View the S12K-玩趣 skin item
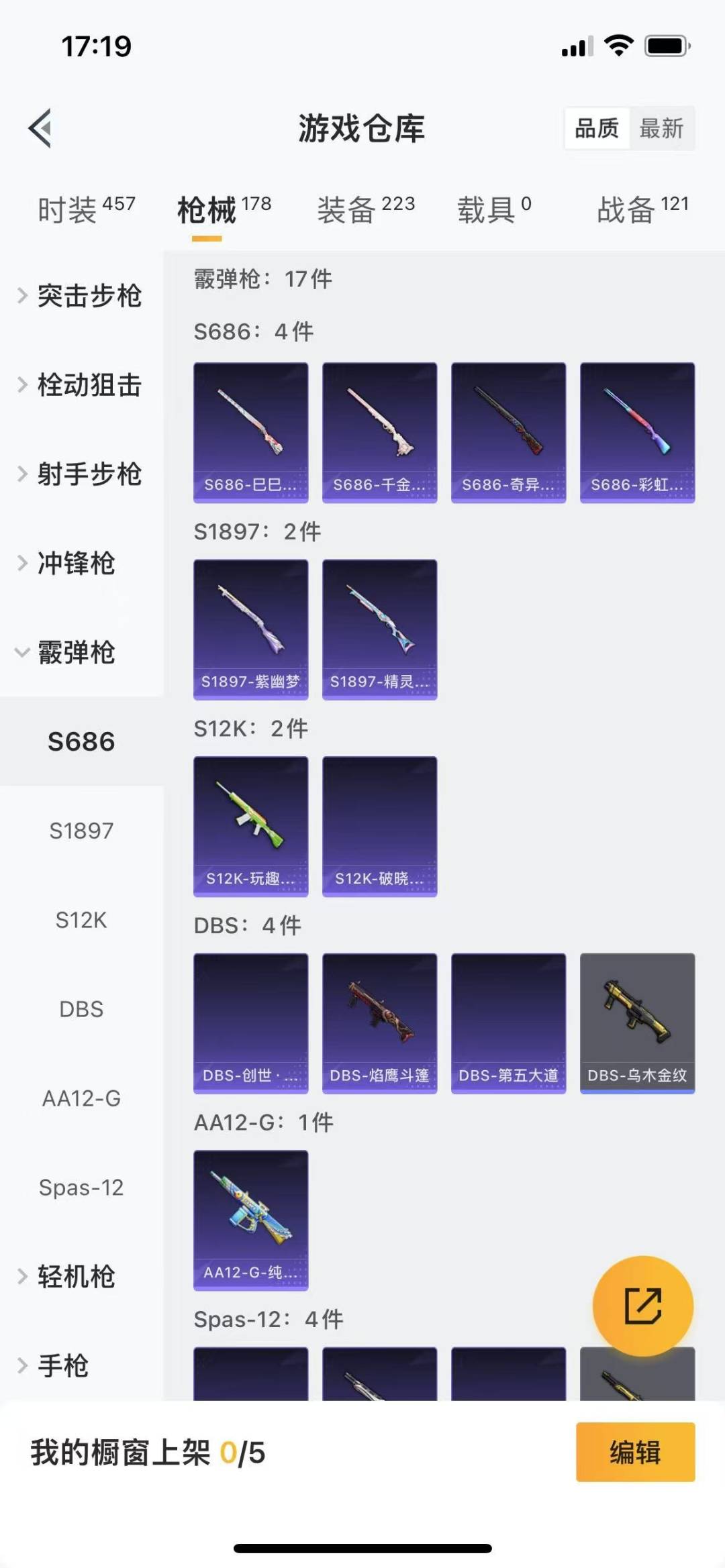 pos(250,826)
